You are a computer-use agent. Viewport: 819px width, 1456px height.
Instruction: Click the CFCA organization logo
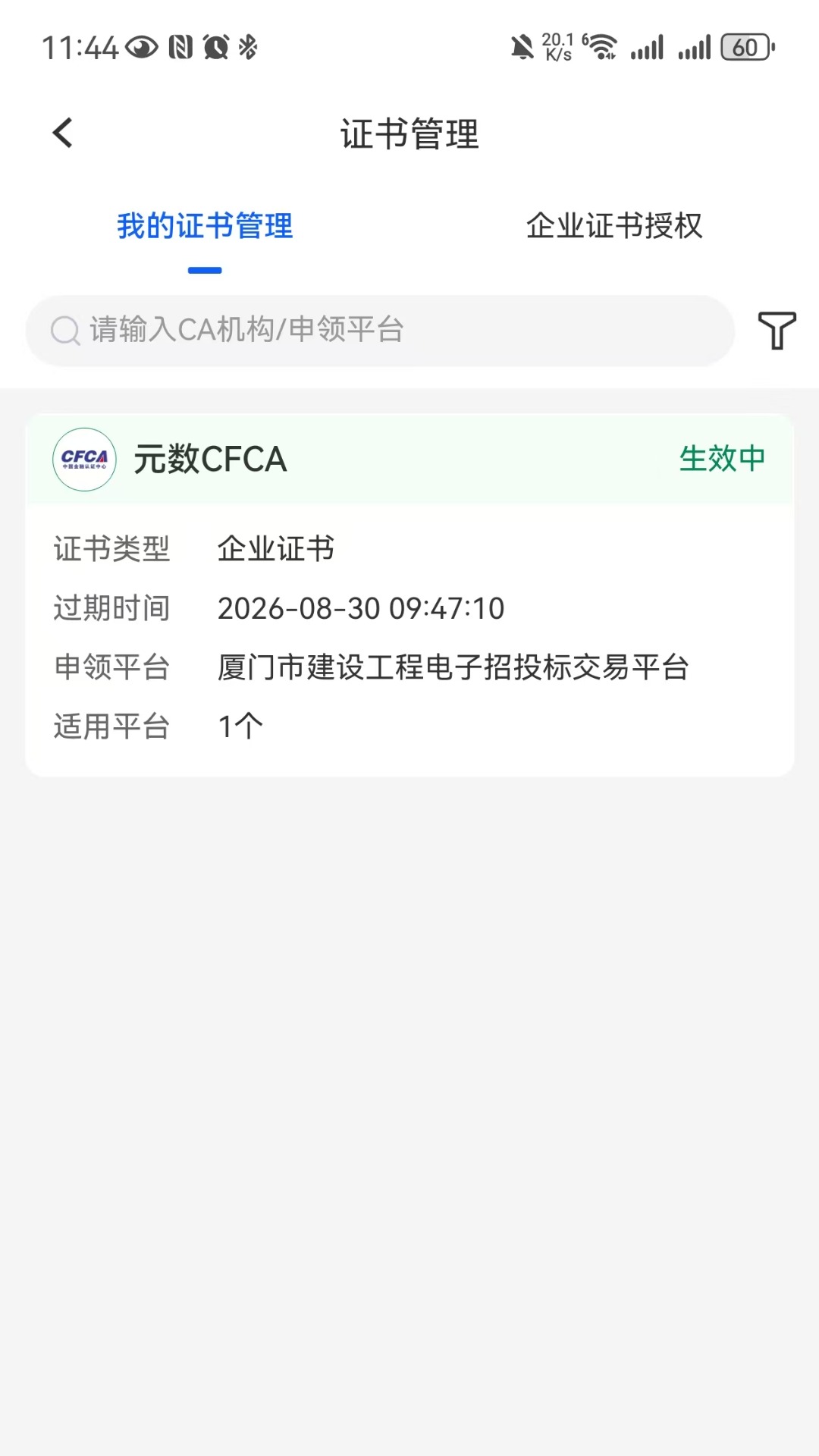tap(85, 459)
